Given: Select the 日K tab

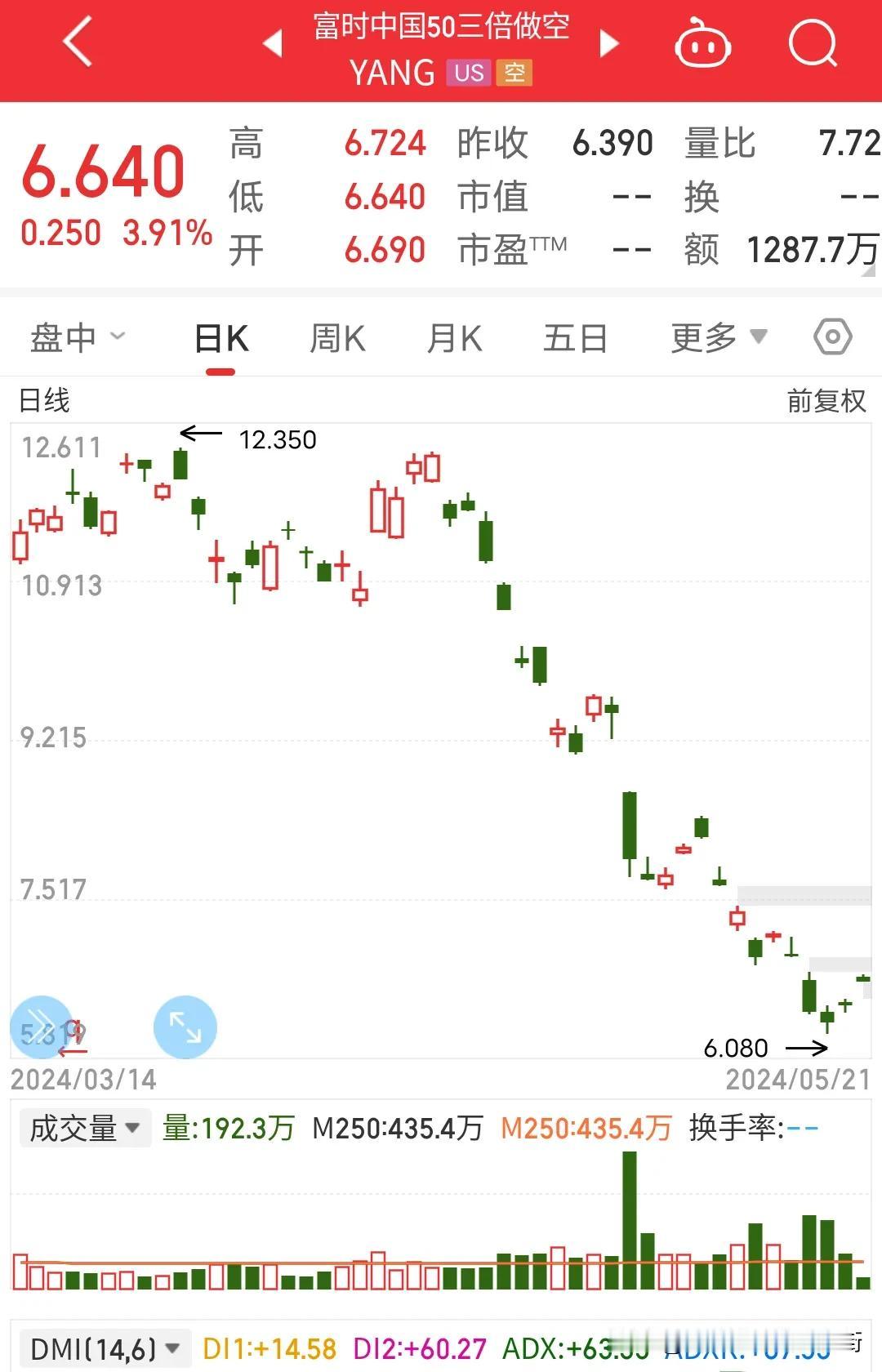Looking at the screenshot, I should point(221,338).
